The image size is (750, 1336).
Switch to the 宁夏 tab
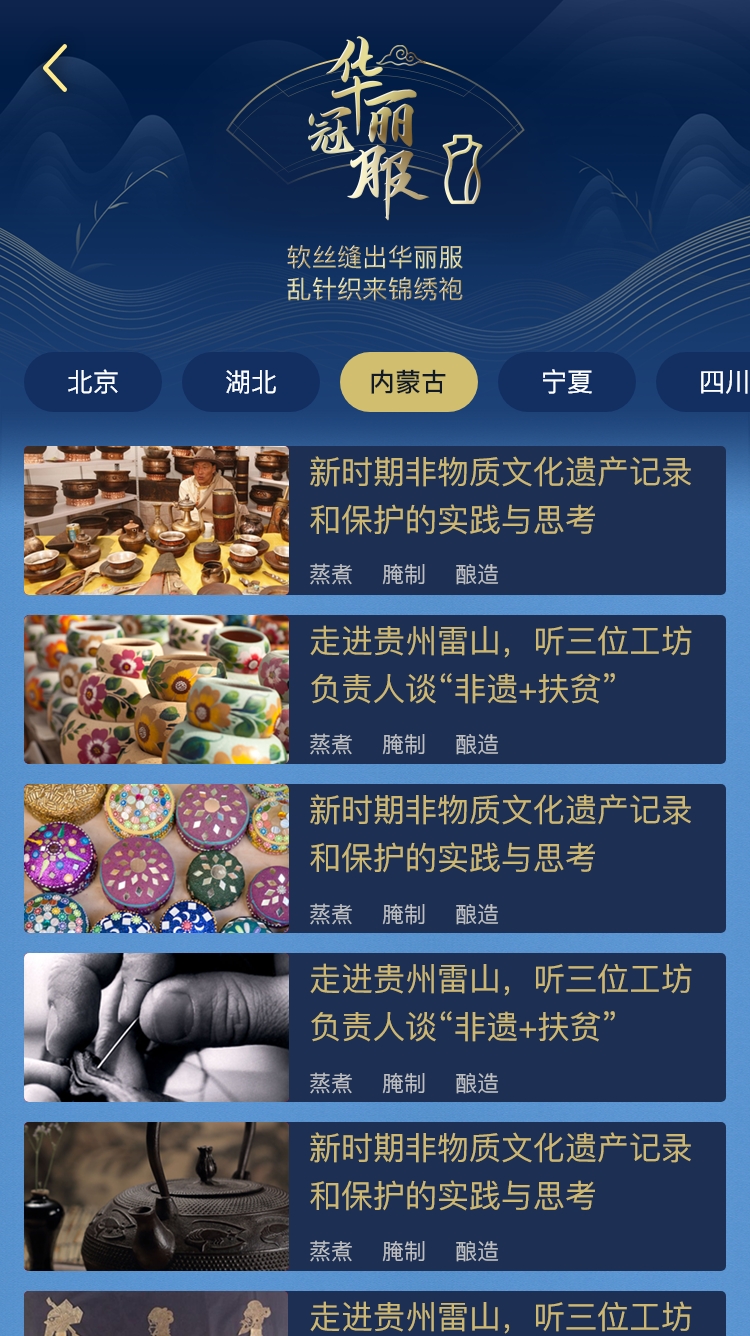click(567, 382)
